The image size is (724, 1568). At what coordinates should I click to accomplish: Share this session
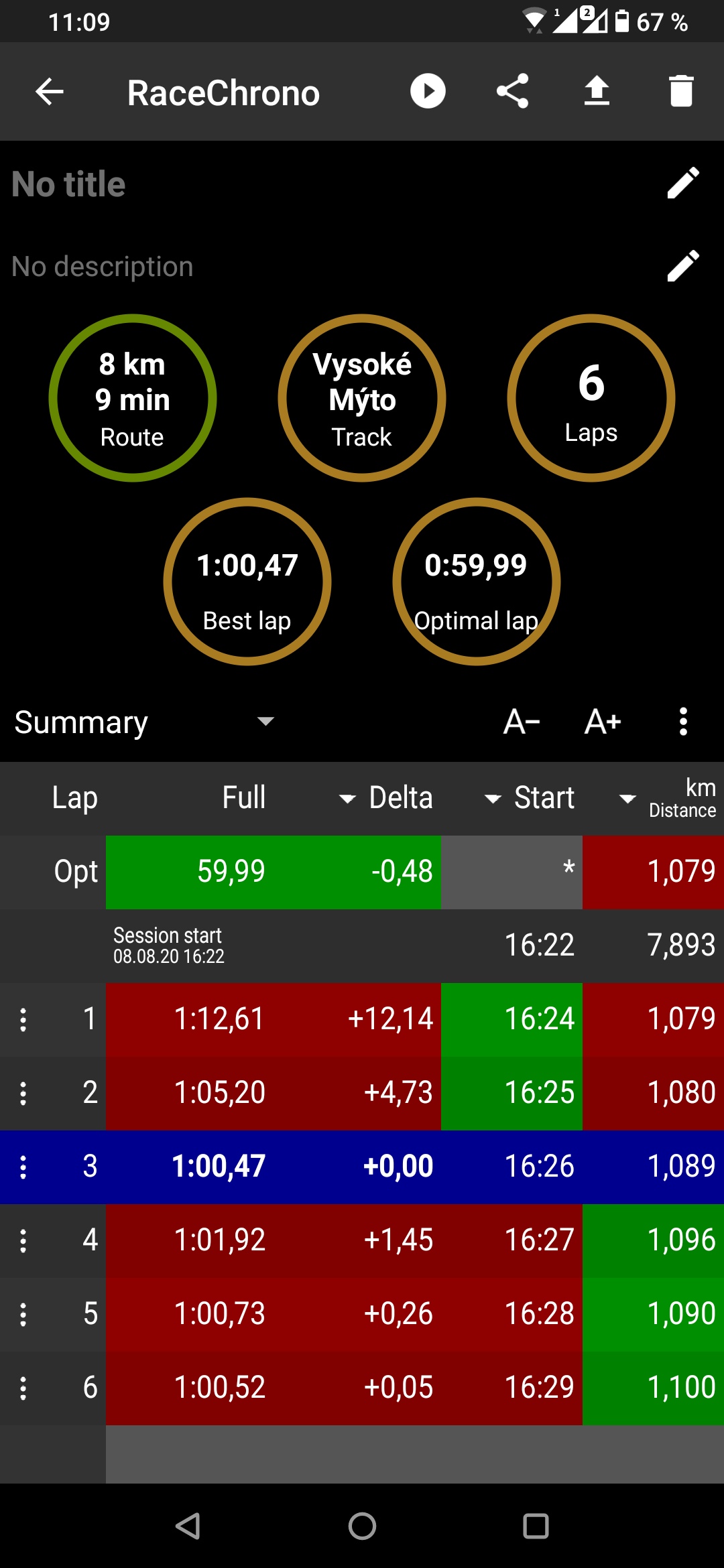point(513,91)
